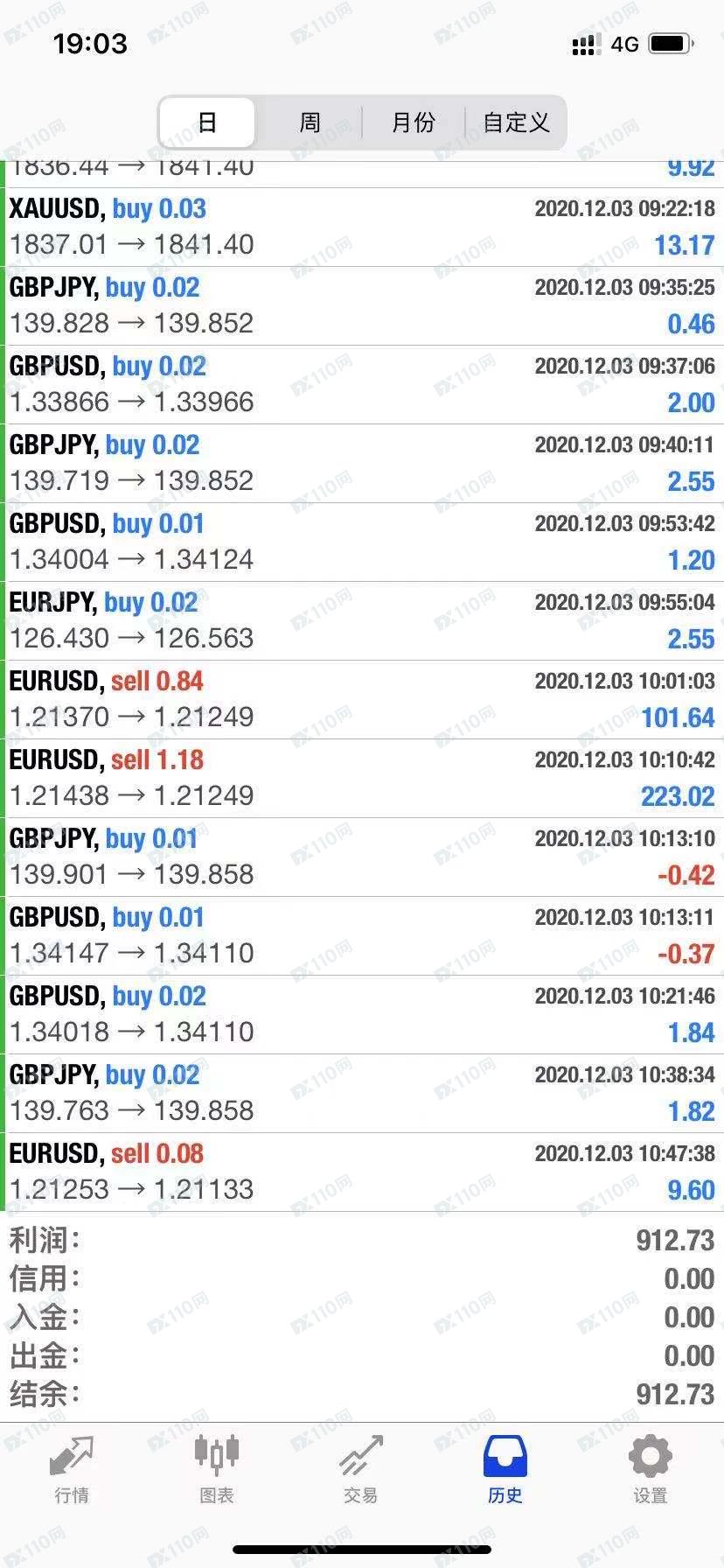Expand the EURUSD sell 1.18 trade
The height and width of the screenshot is (1568, 724).
pos(362,779)
